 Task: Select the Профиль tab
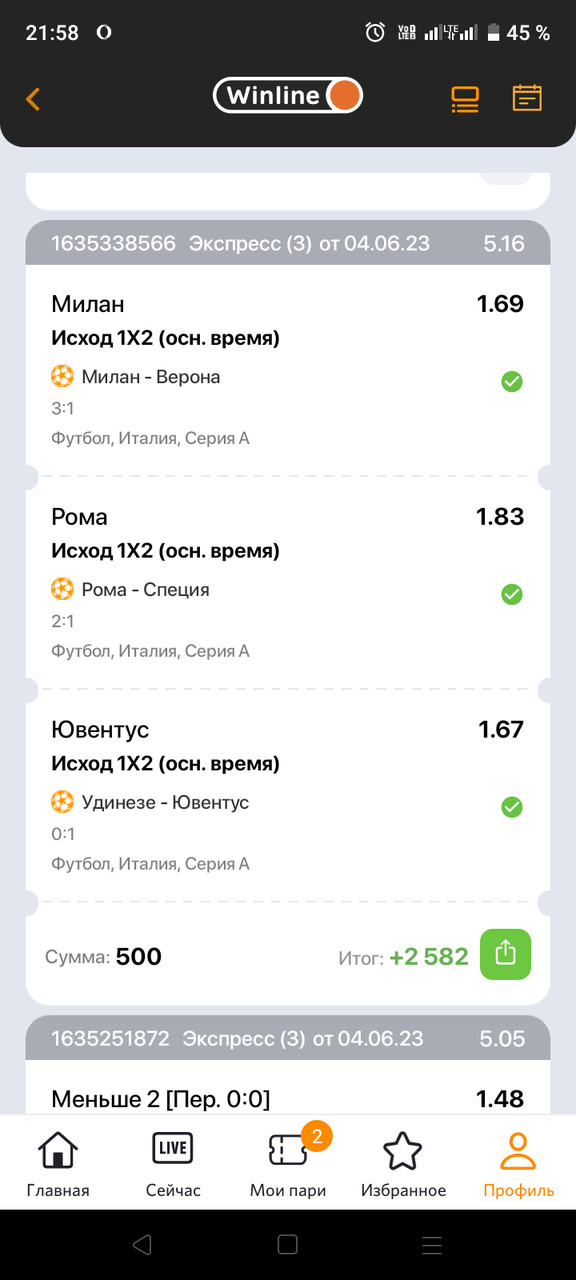[518, 1163]
